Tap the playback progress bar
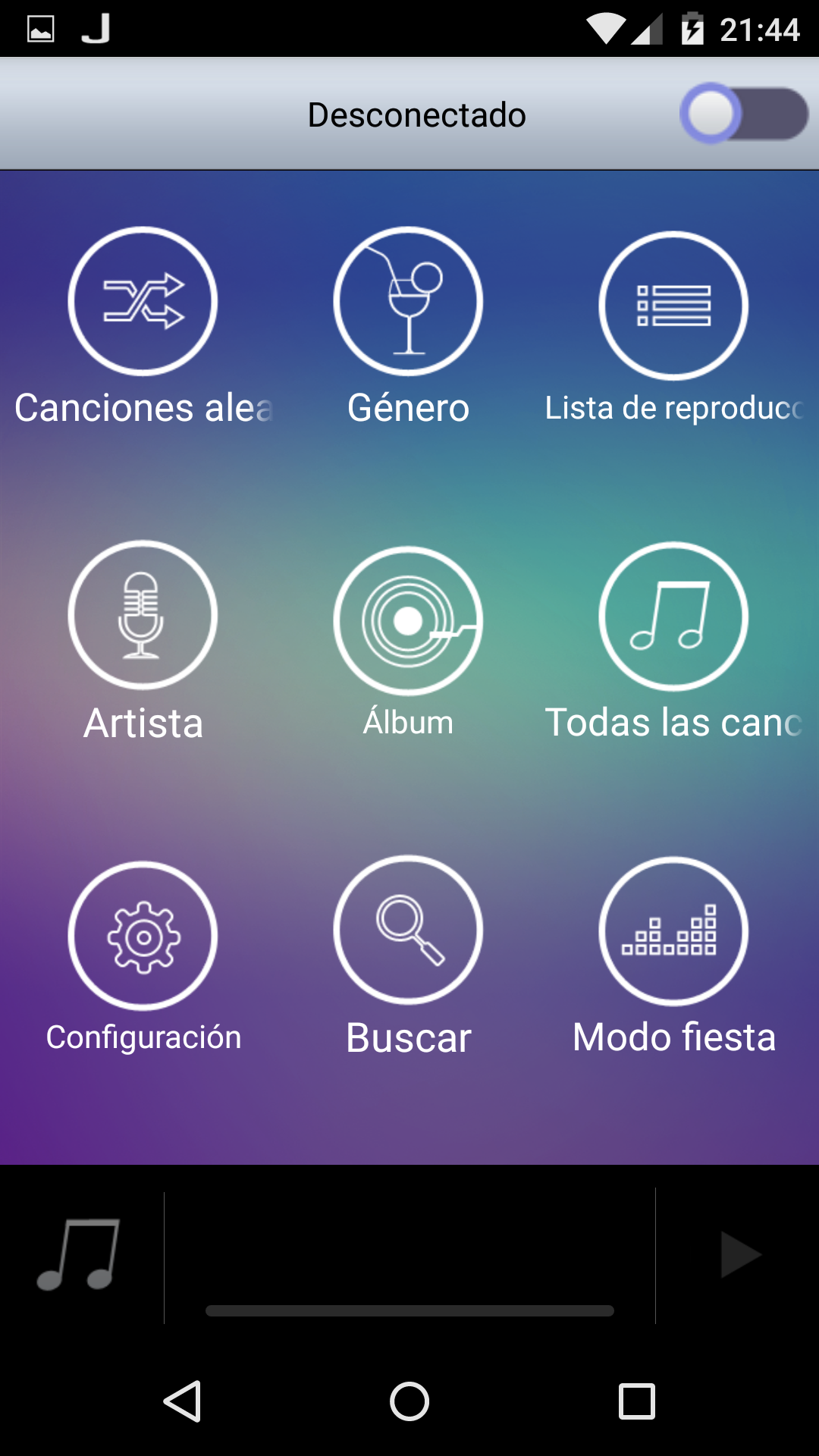Image resolution: width=819 pixels, height=1456 pixels. click(409, 1311)
